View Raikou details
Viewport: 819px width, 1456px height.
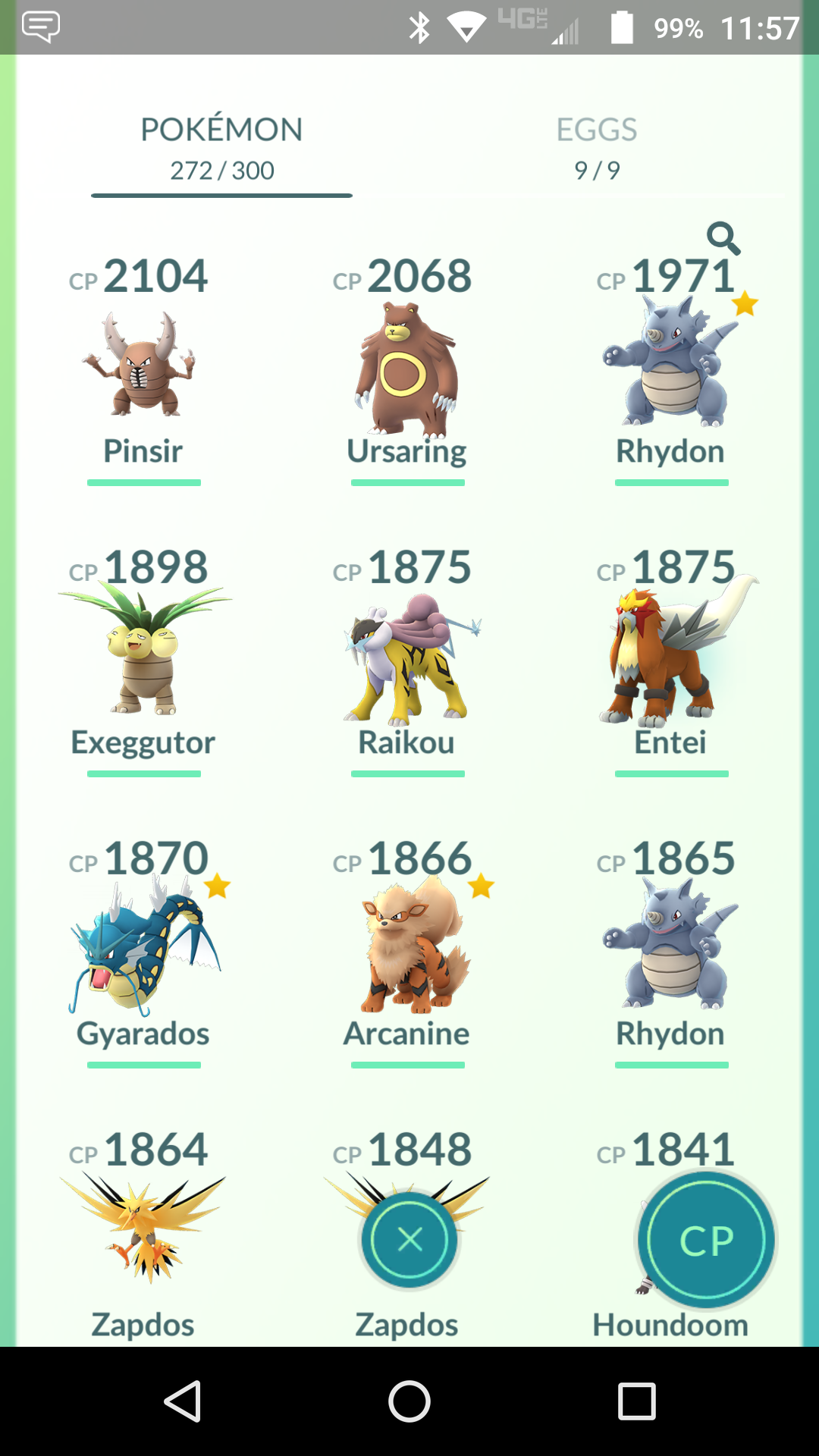coord(407,661)
